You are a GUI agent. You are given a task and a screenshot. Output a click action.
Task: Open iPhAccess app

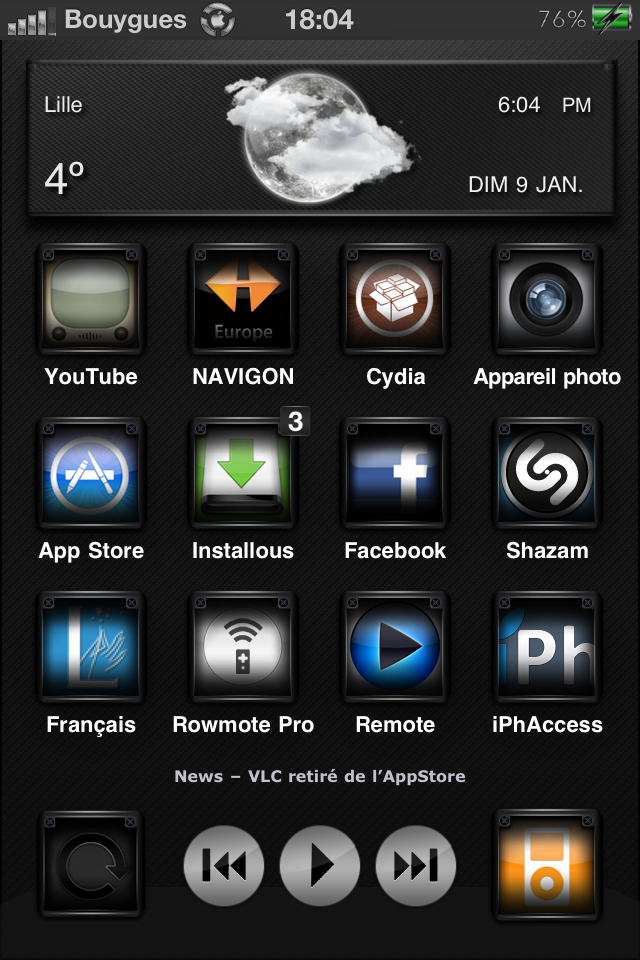[x=547, y=647]
